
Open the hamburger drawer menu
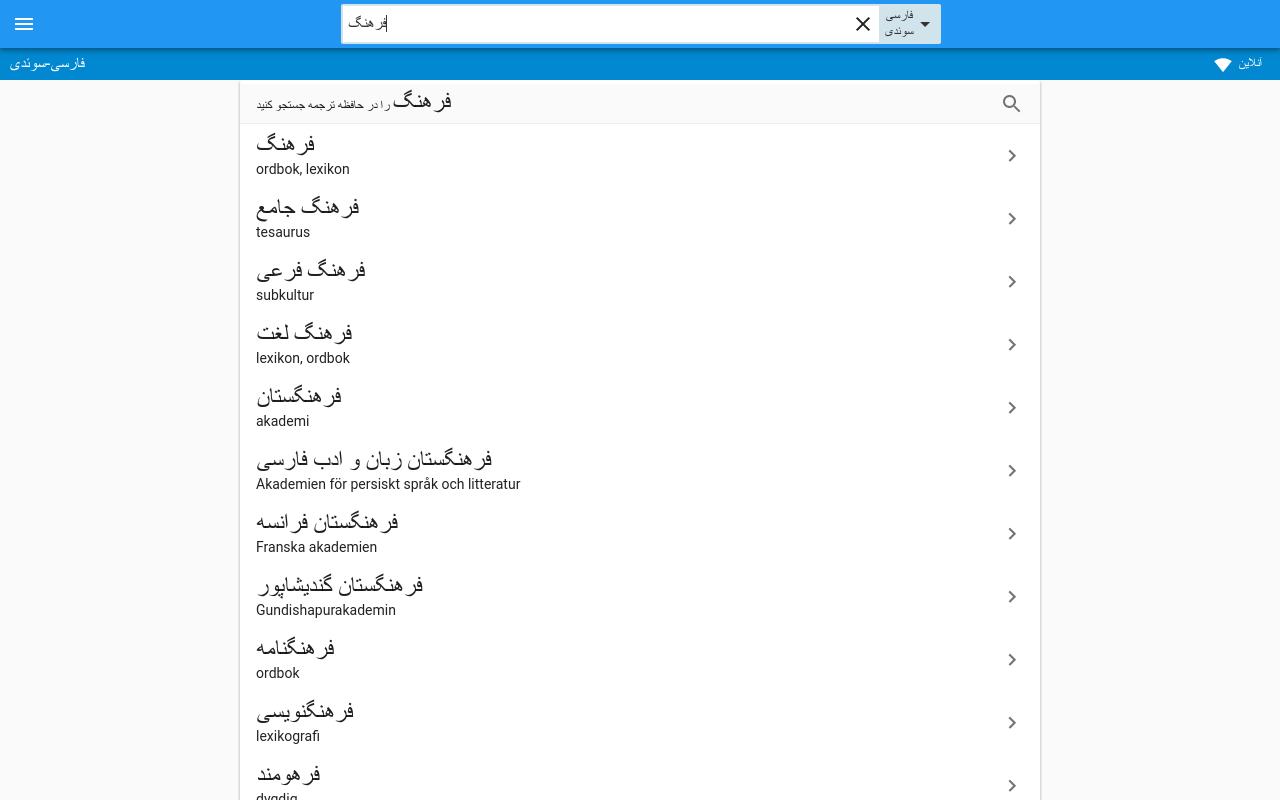tap(24, 24)
